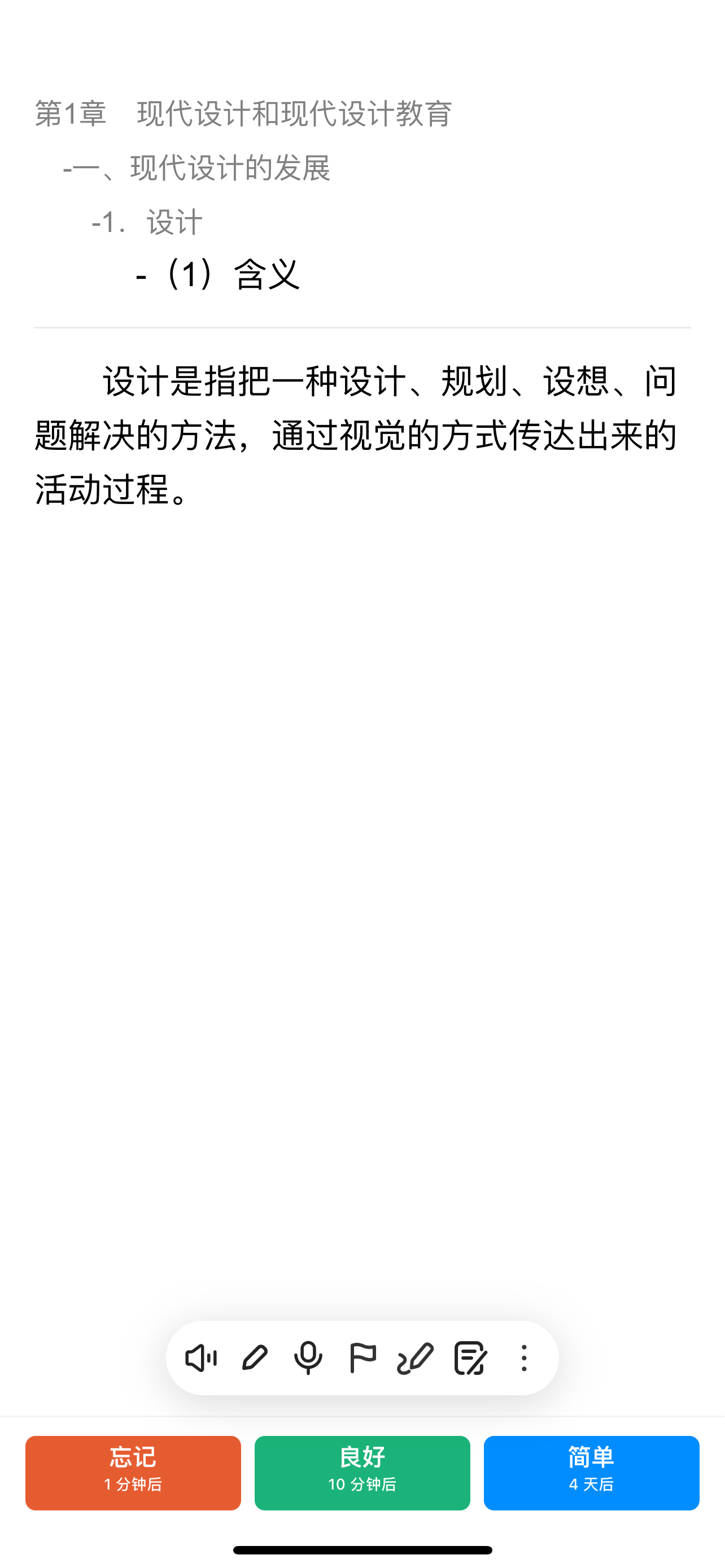This screenshot has height=1568, width=725.
Task: Tap the microphone icon to record voice
Action: (x=308, y=1358)
